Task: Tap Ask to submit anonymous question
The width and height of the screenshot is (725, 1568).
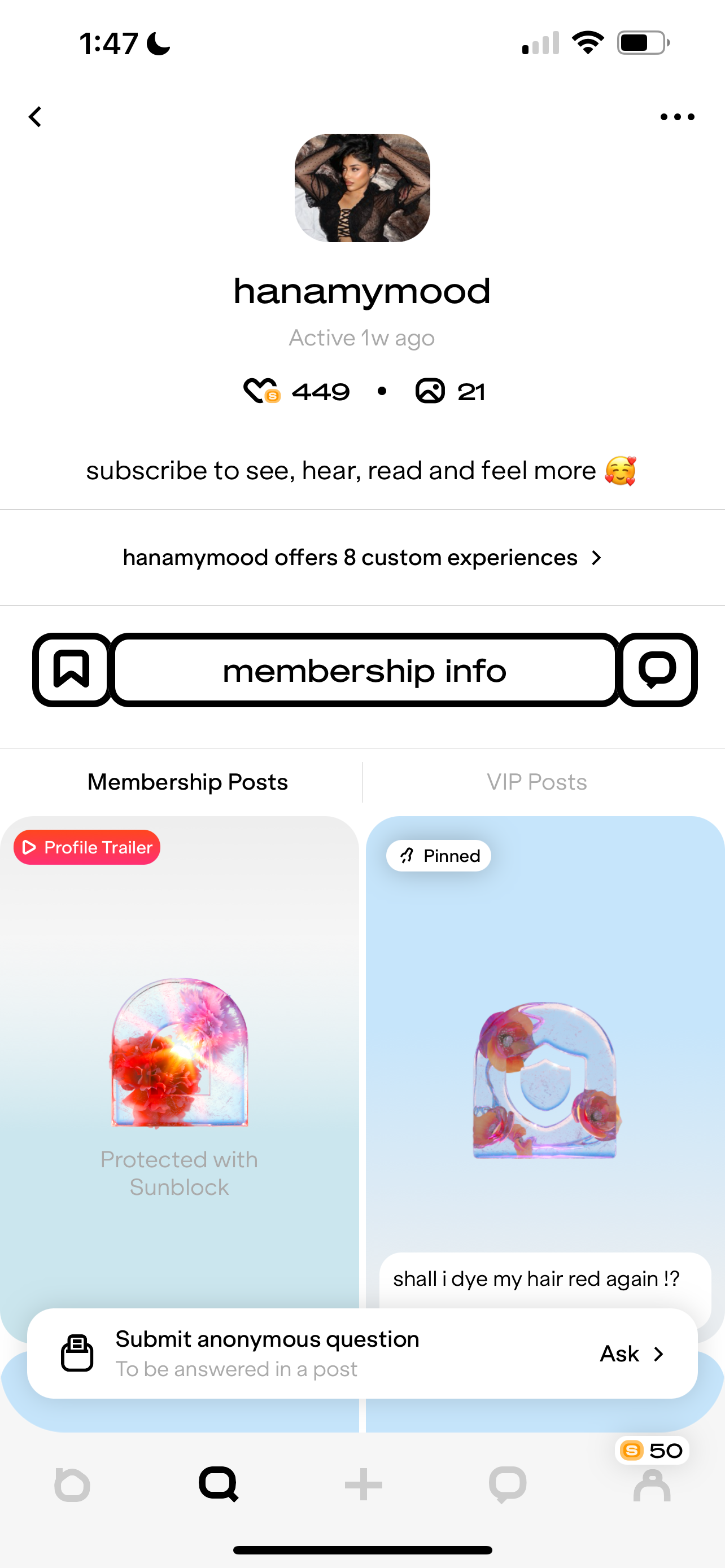Action: click(631, 1354)
